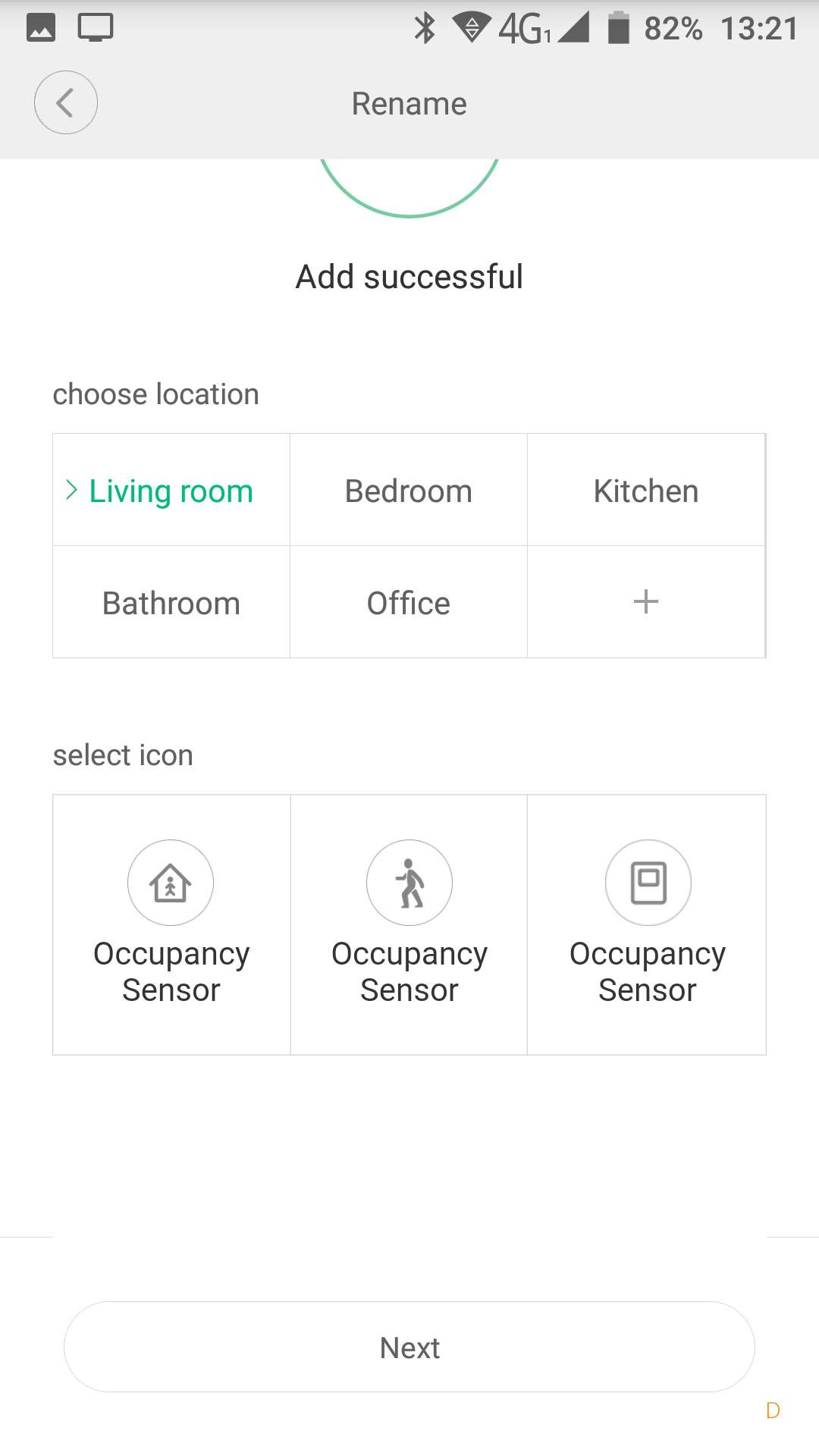Tap the Next button

409,1348
